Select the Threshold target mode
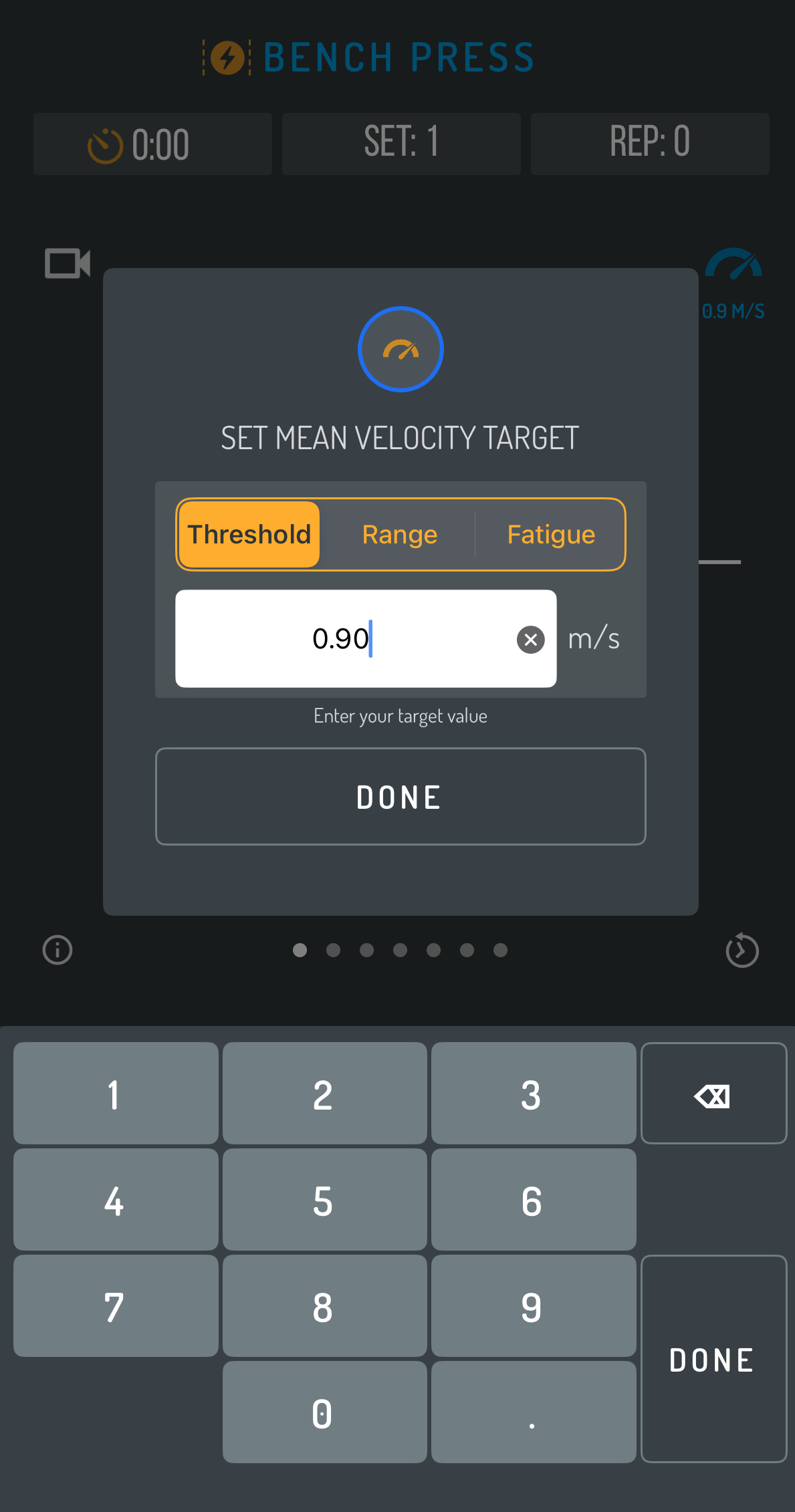 [x=249, y=534]
